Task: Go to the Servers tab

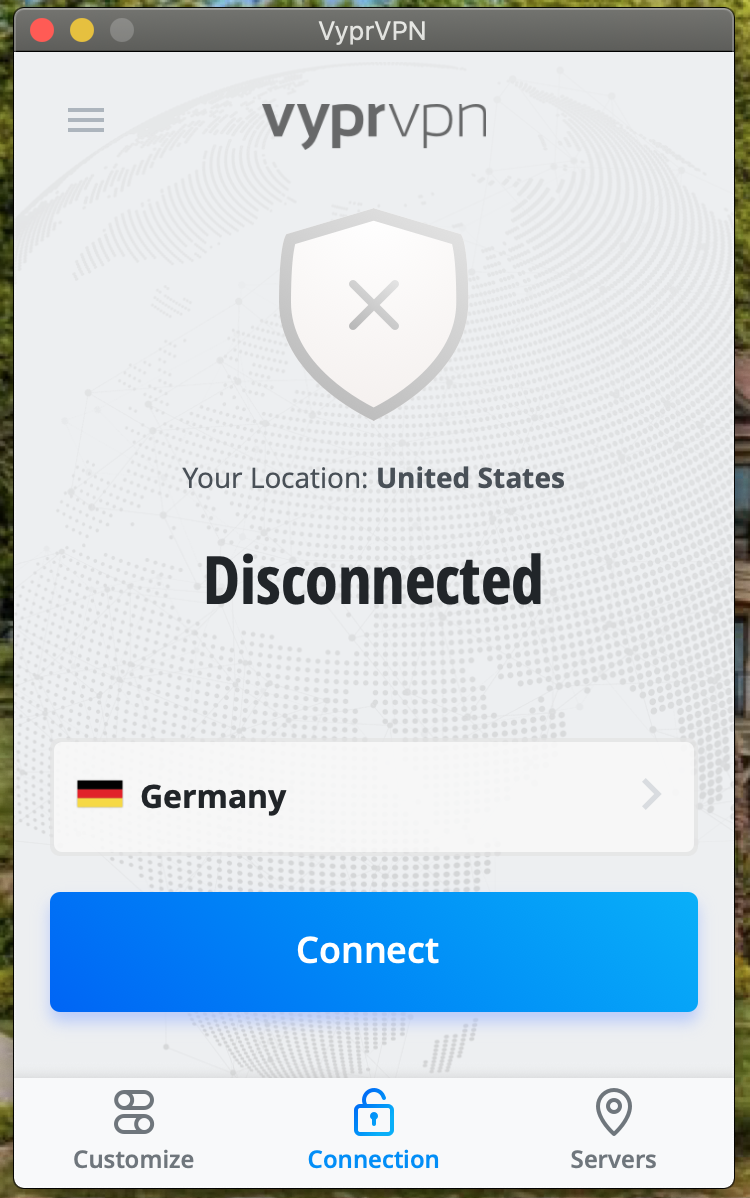Action: click(613, 1130)
